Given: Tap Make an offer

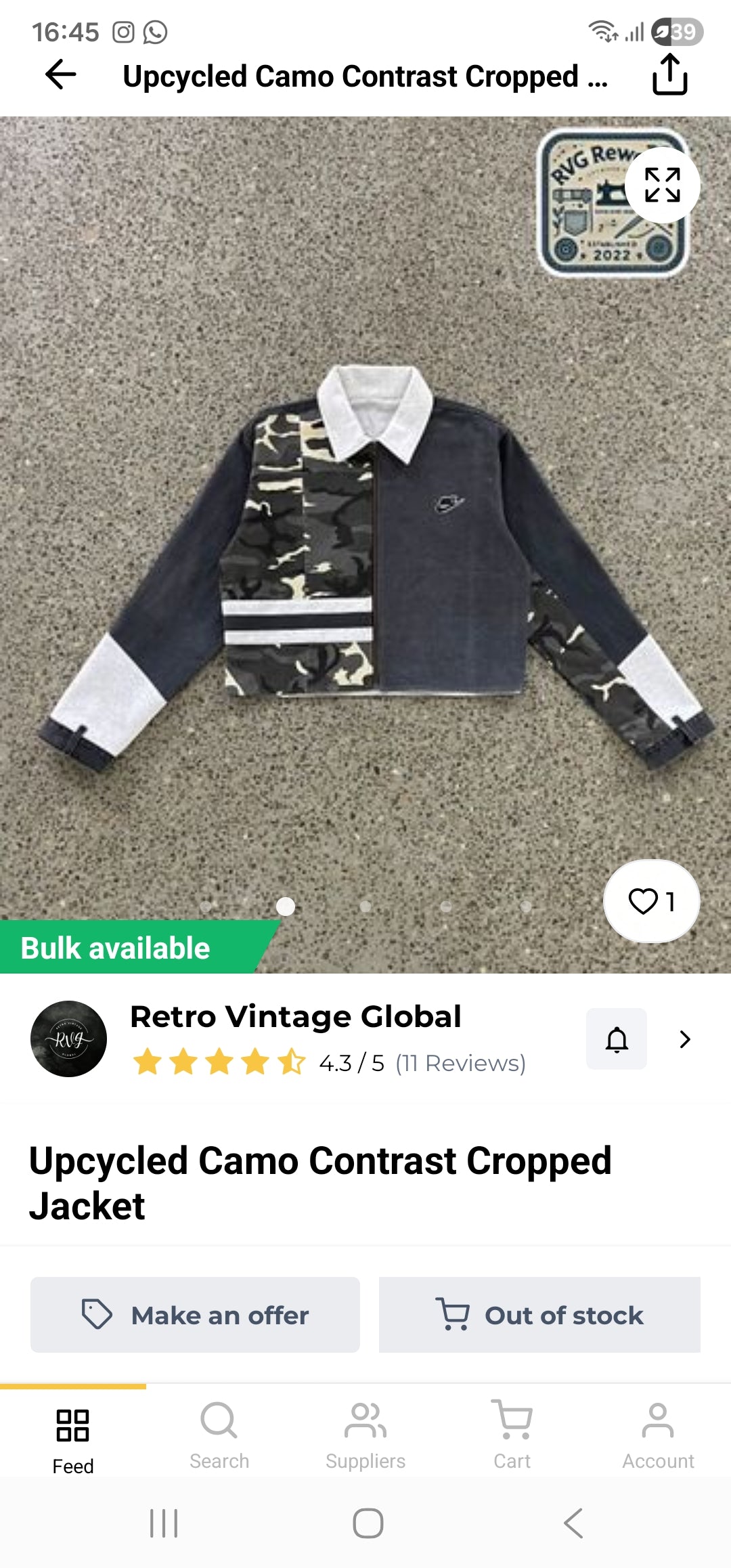Looking at the screenshot, I should 195,1315.
